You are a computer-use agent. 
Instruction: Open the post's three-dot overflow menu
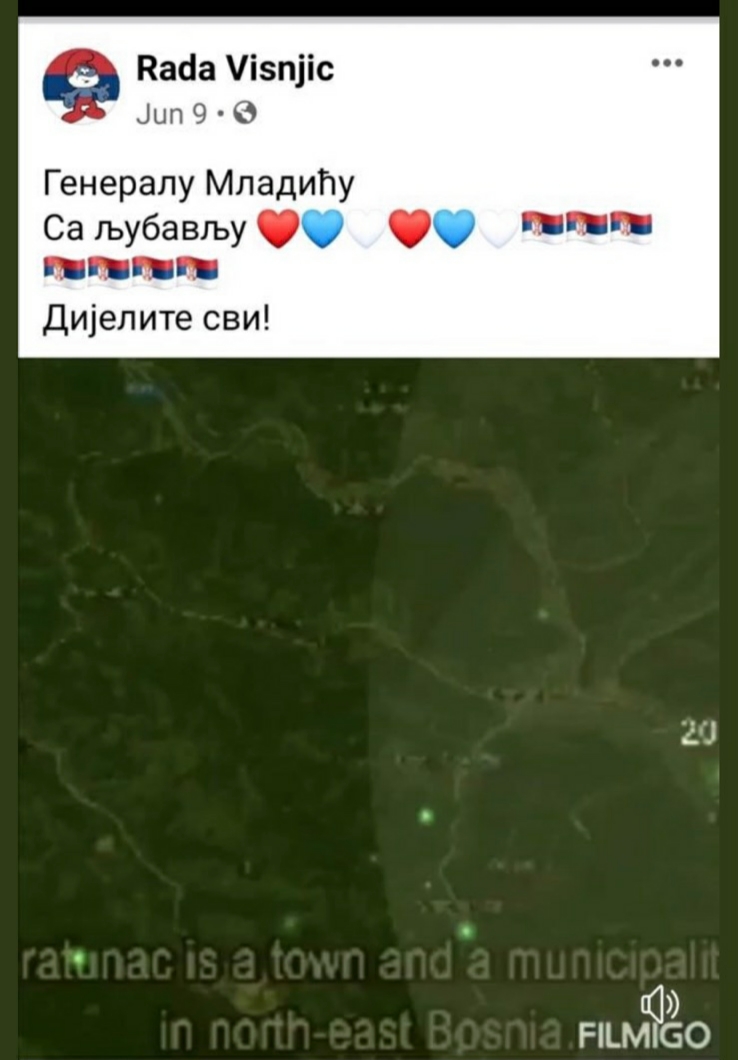(x=667, y=63)
